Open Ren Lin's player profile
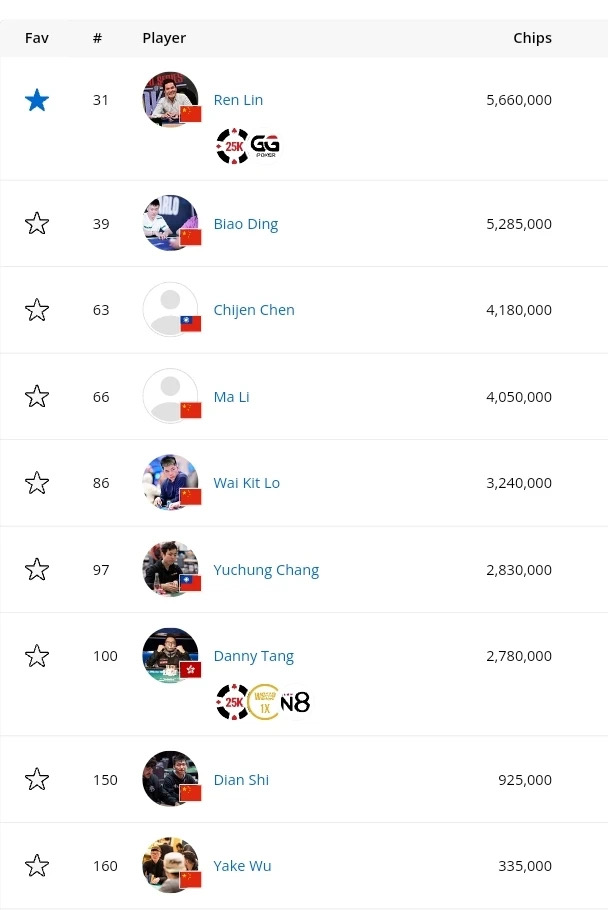 (238, 100)
